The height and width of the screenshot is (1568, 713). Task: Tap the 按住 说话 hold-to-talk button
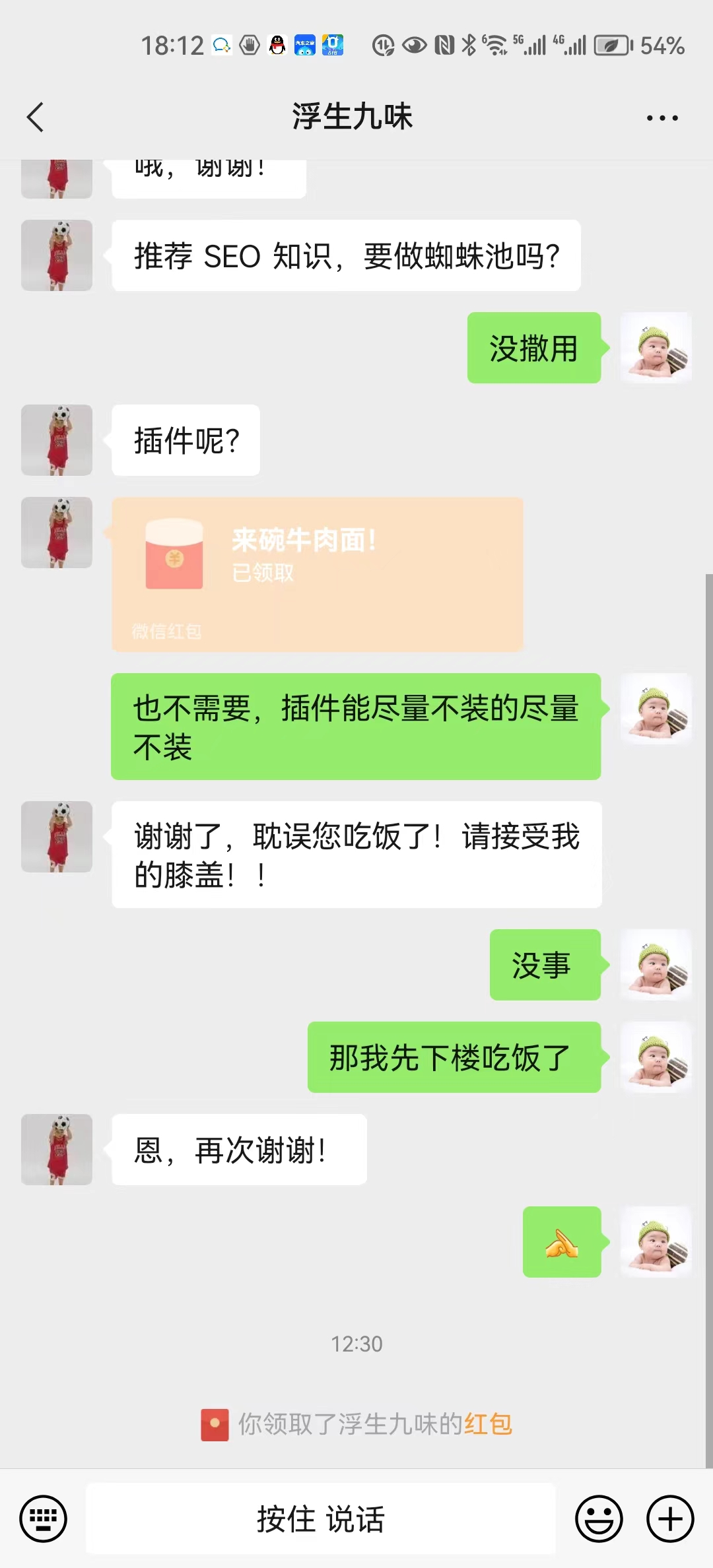pos(321,1519)
